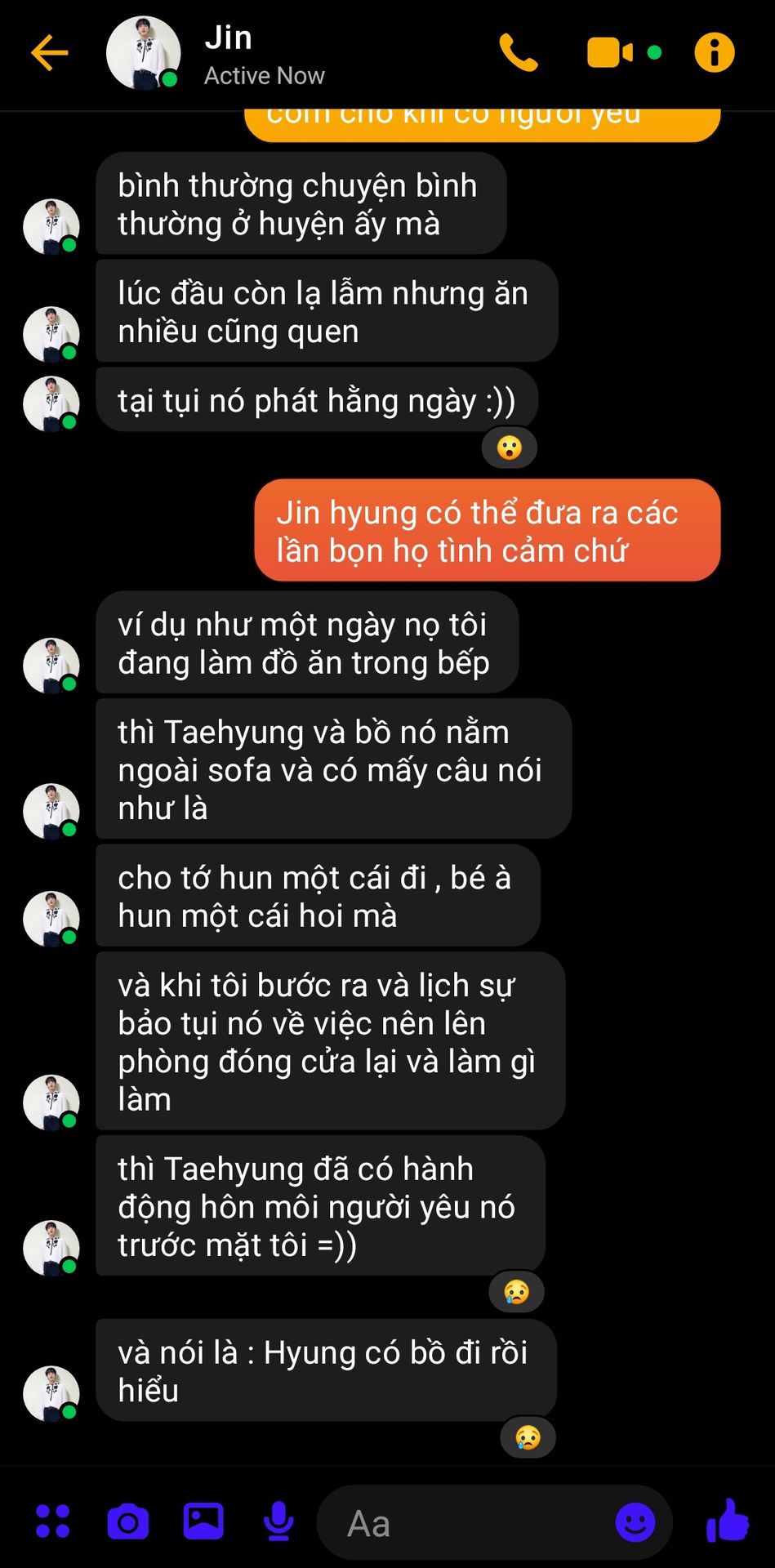Screen dimensions: 775x1568
Task: Open the emoji picker in message field
Action: click(635, 1522)
